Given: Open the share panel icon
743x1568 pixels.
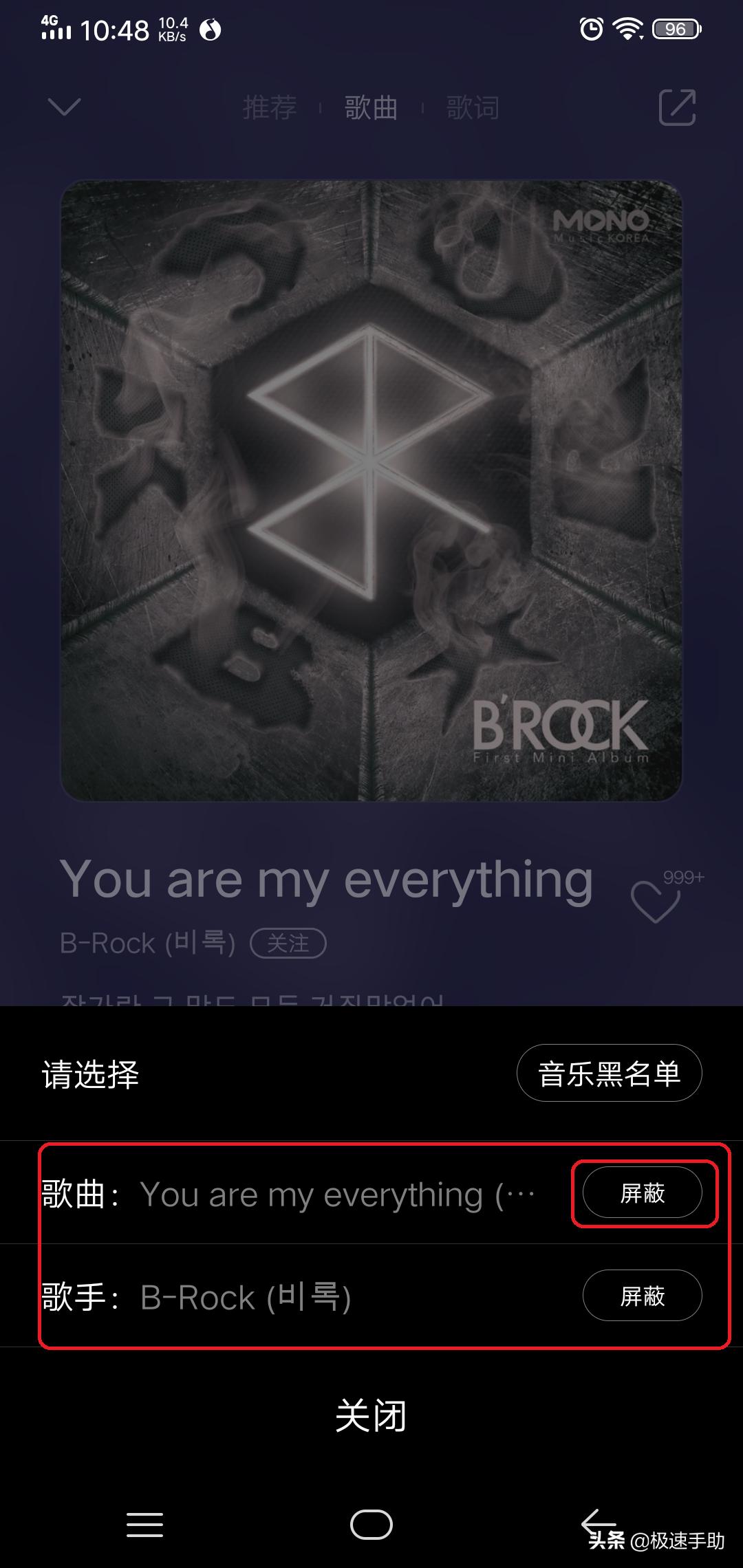Looking at the screenshot, I should click(x=677, y=108).
